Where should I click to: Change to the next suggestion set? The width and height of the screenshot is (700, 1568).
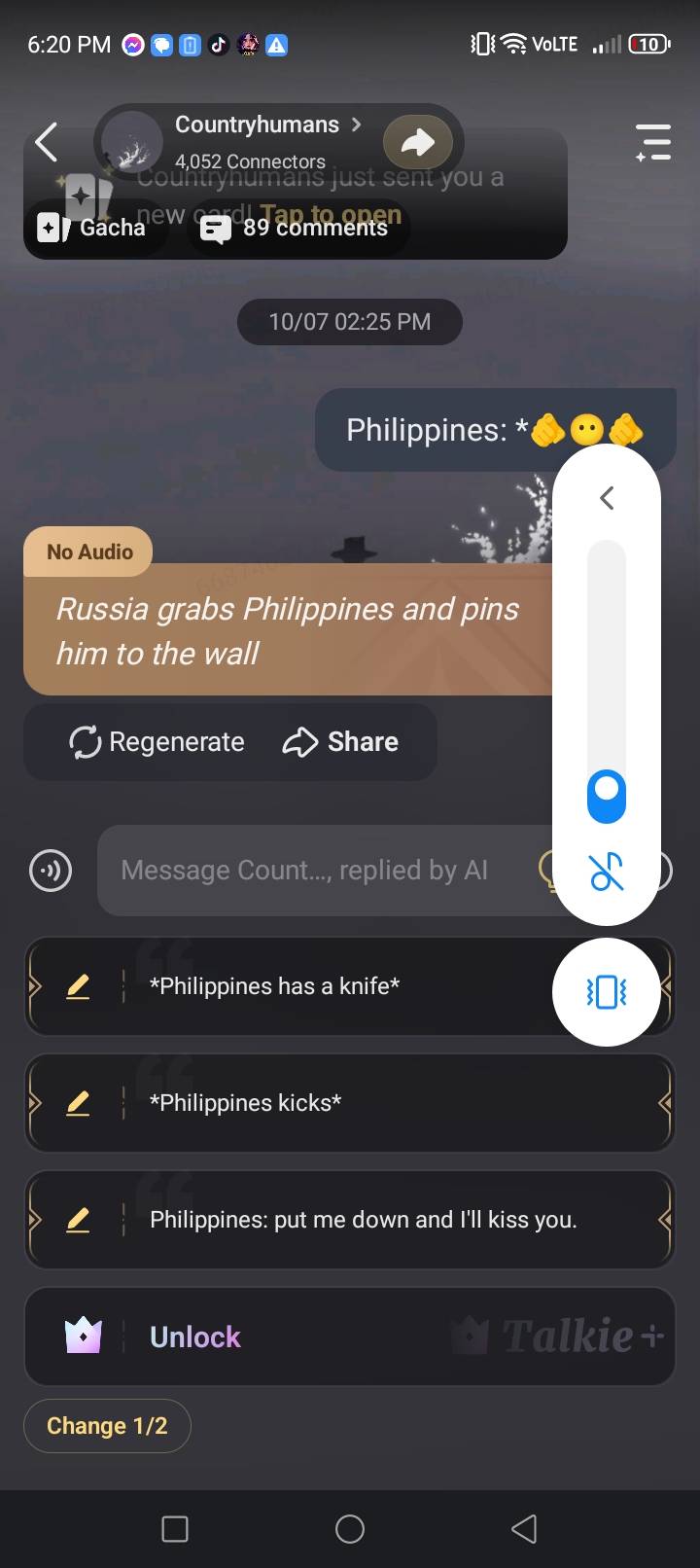pos(107,1426)
